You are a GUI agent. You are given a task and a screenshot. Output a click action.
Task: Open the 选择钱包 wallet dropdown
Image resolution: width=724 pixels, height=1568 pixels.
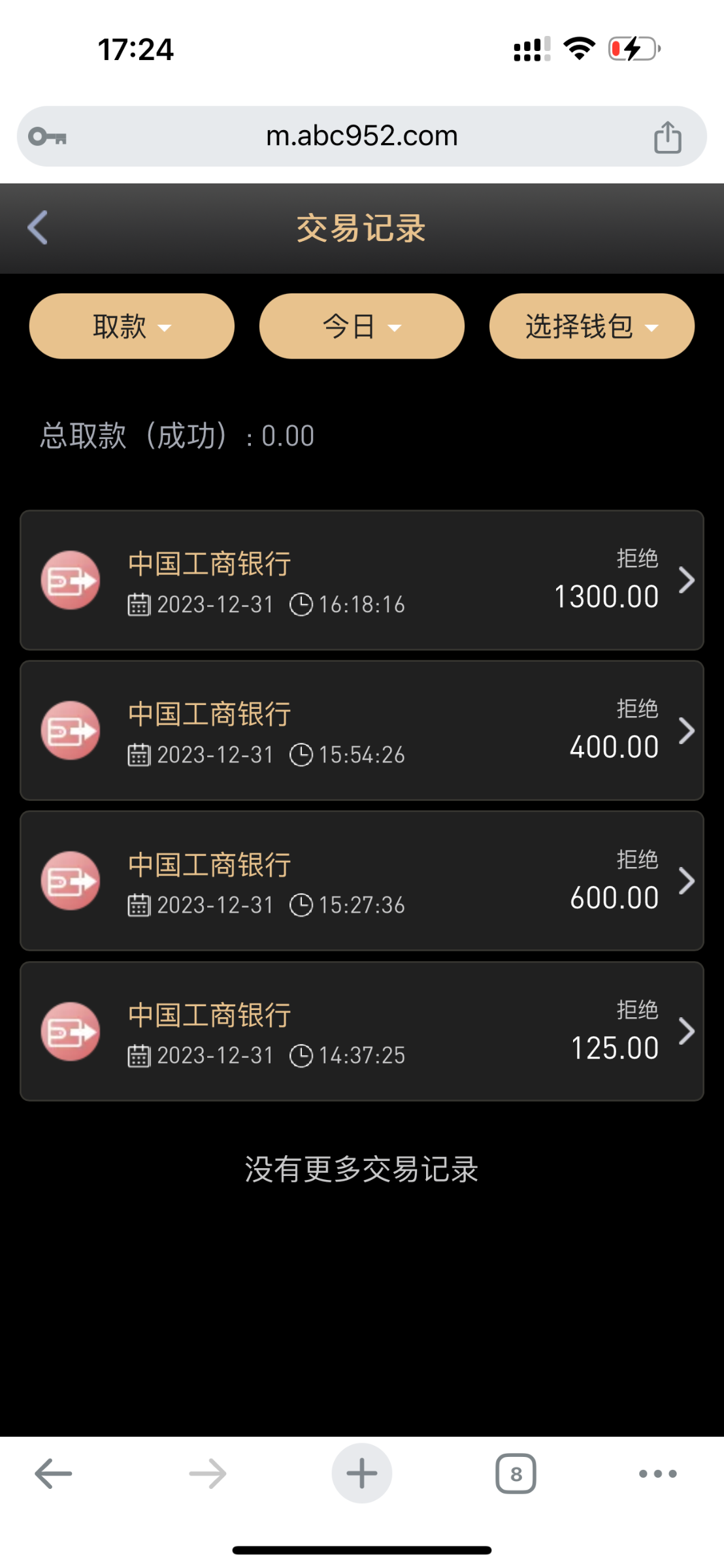[x=591, y=326]
